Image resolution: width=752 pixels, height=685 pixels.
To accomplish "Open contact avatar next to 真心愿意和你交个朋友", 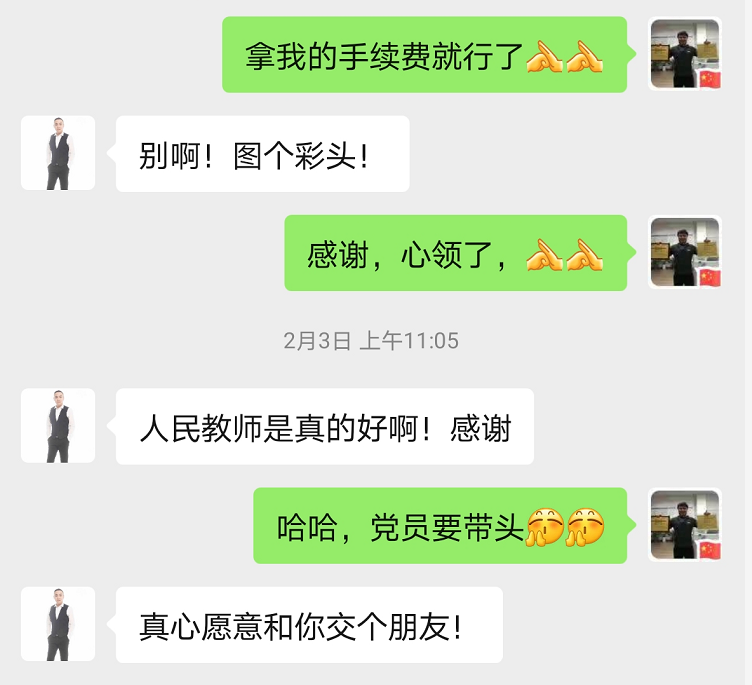I will click(x=58, y=624).
